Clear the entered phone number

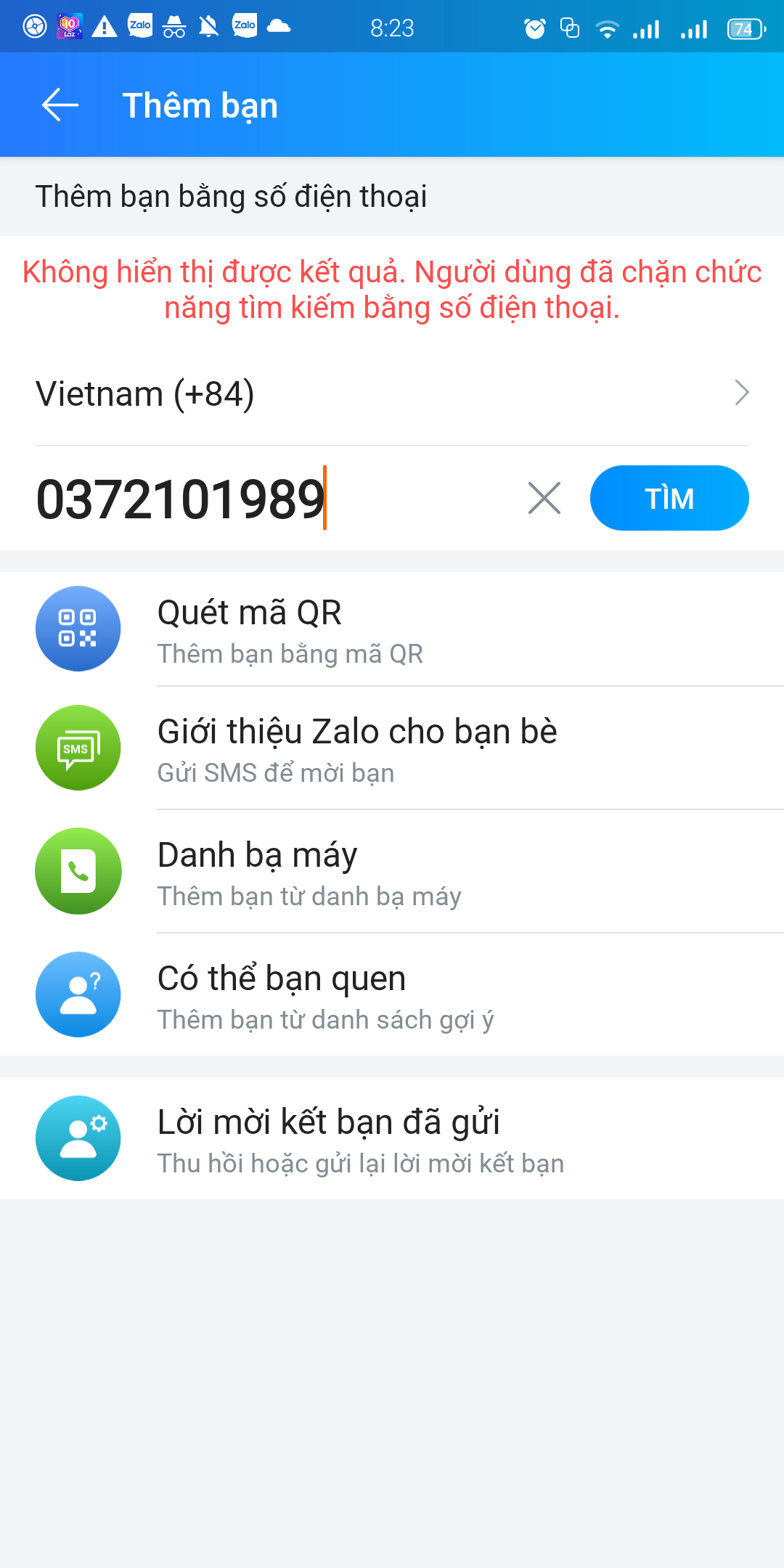(544, 498)
